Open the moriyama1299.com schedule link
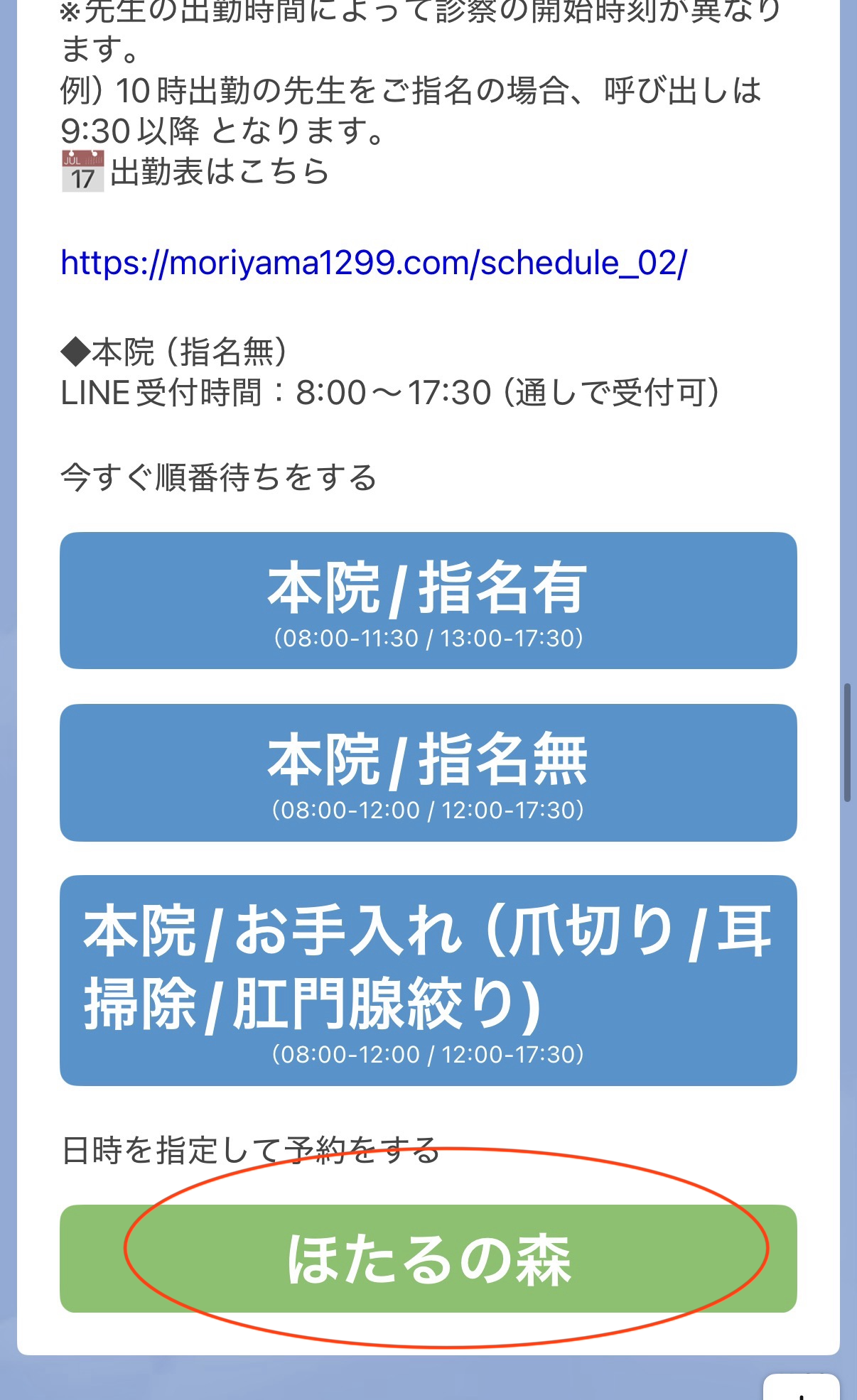Image resolution: width=857 pixels, height=1400 pixels. pos(373,264)
